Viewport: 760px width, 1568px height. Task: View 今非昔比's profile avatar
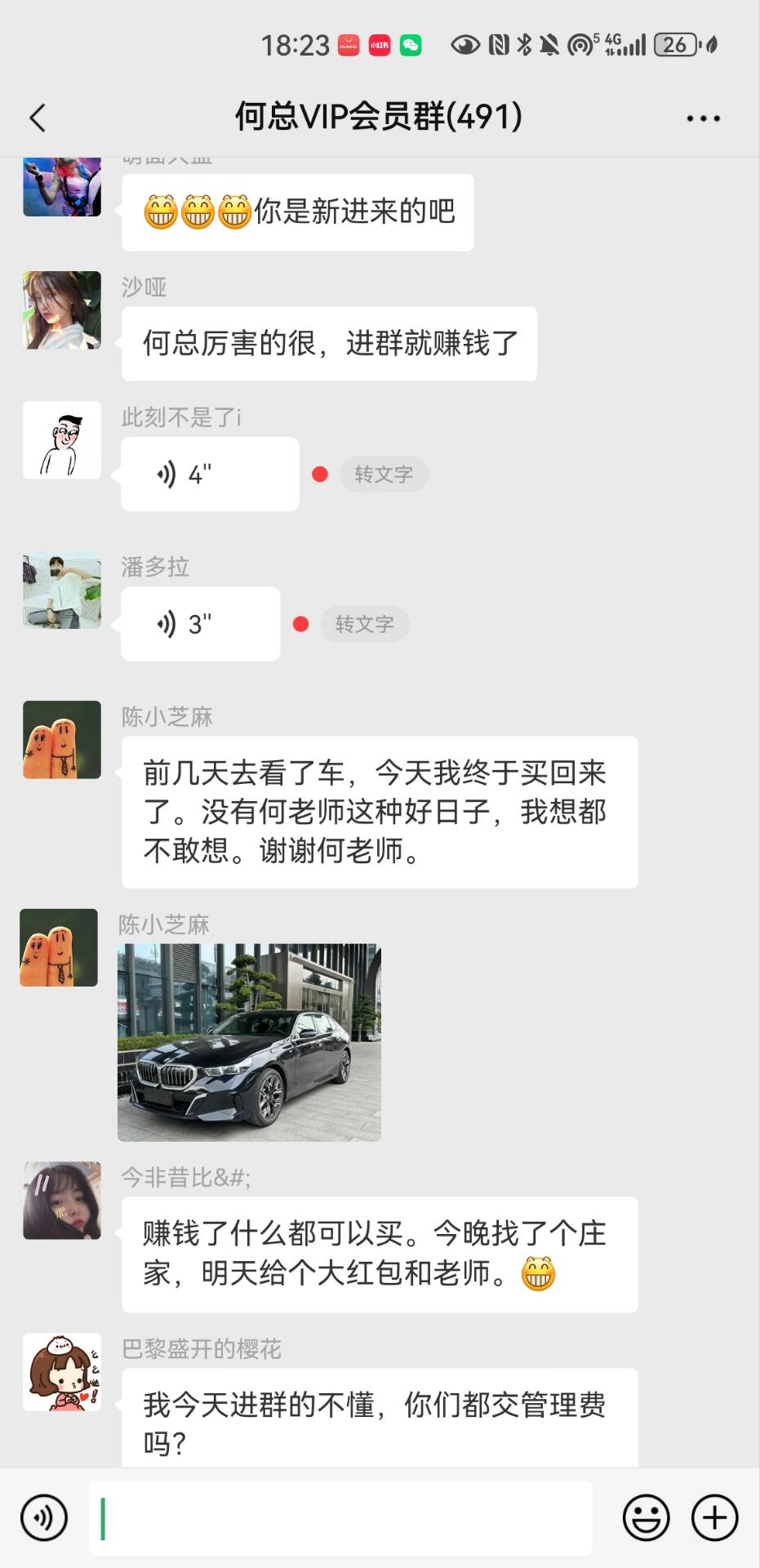point(62,1200)
